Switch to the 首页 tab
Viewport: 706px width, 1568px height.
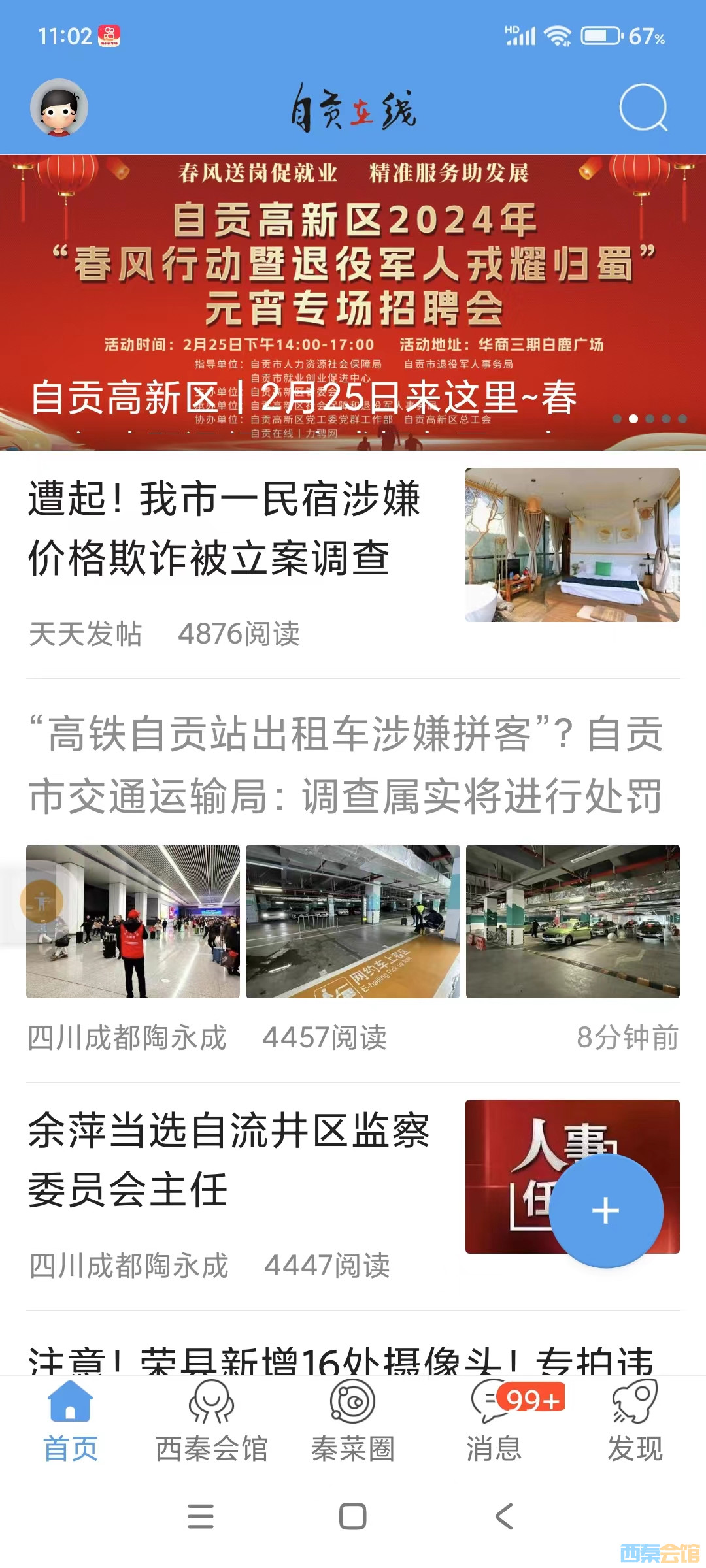click(71, 1419)
